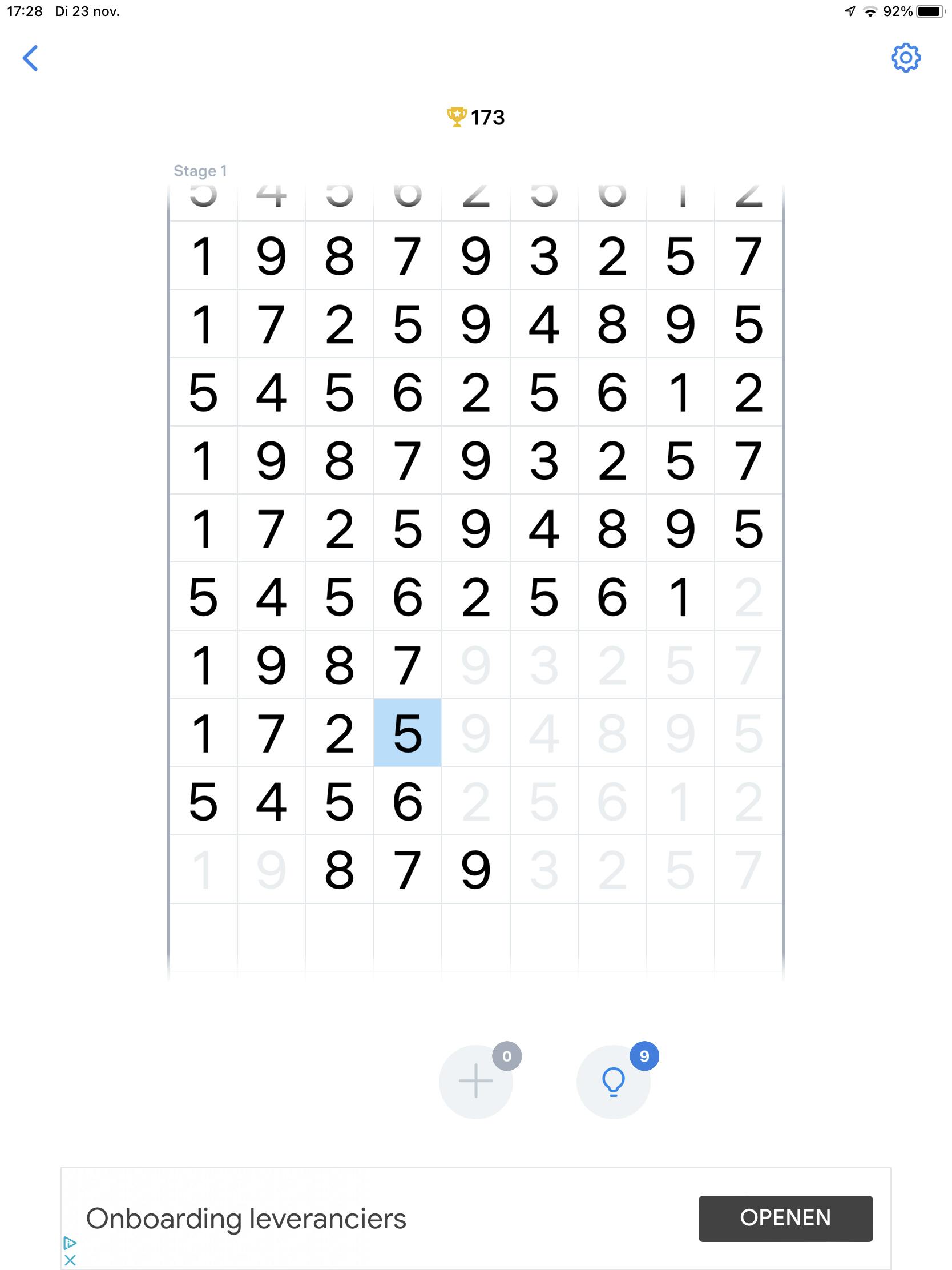Open the settings gear

[906, 58]
